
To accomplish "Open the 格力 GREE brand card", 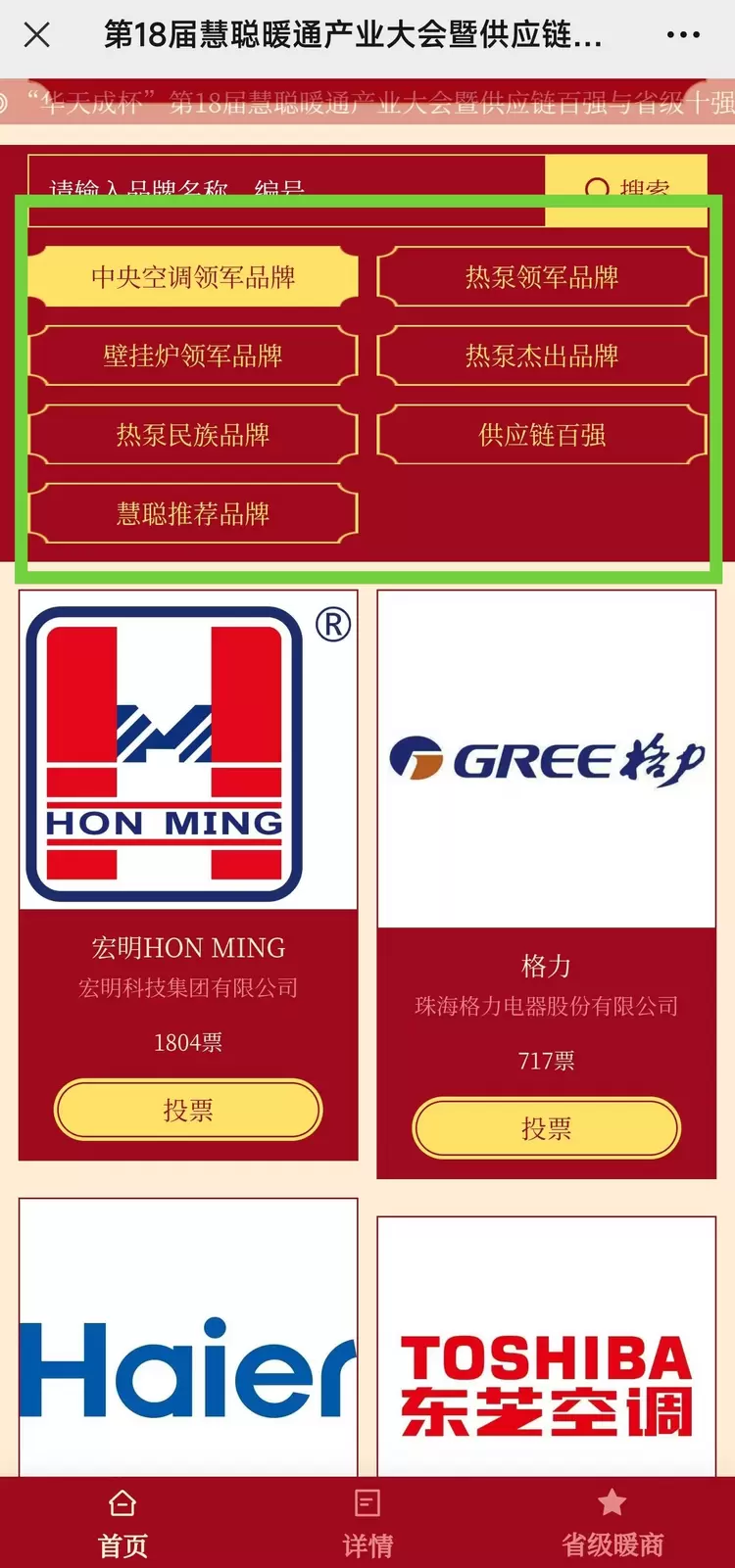I will coord(546,760).
